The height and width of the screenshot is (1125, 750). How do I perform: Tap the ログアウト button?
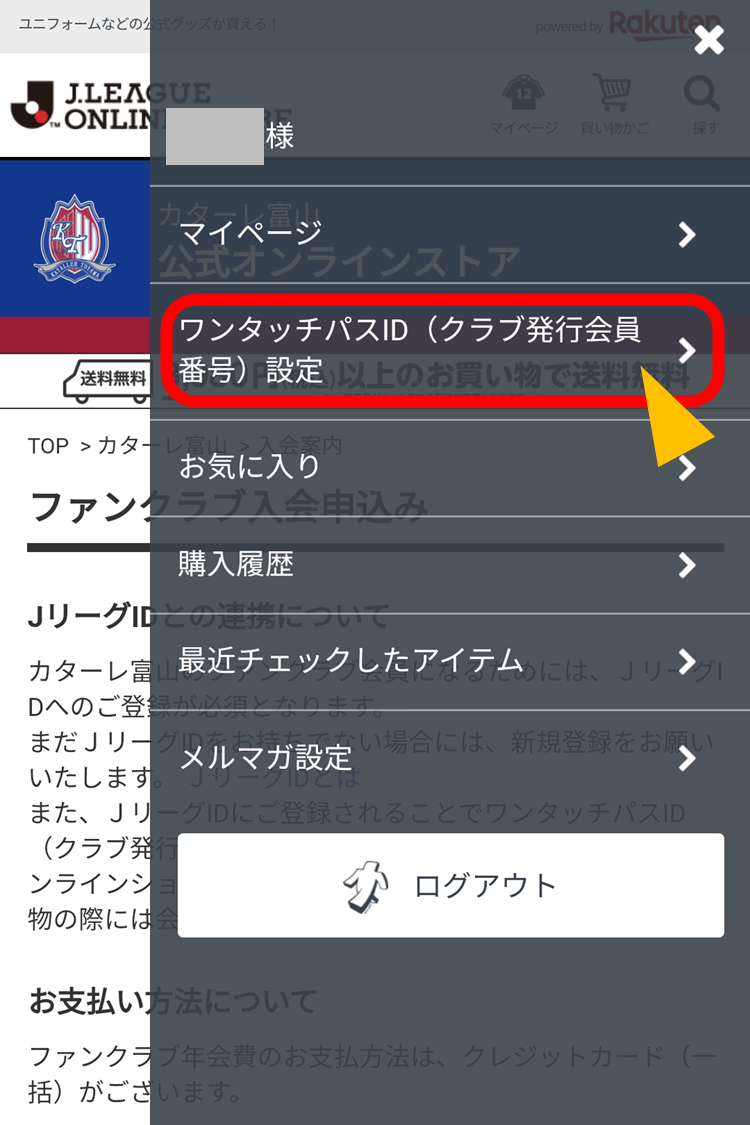(450, 886)
